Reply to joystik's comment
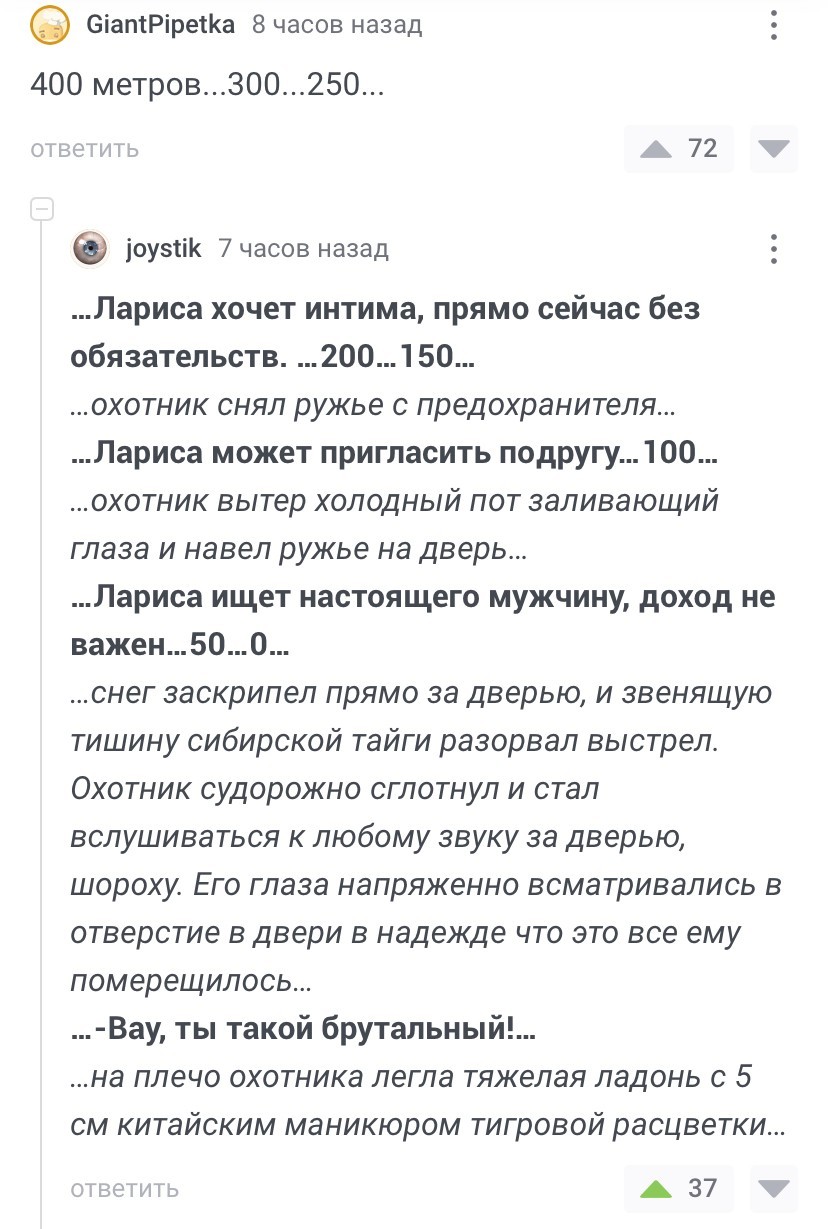 tap(126, 1189)
